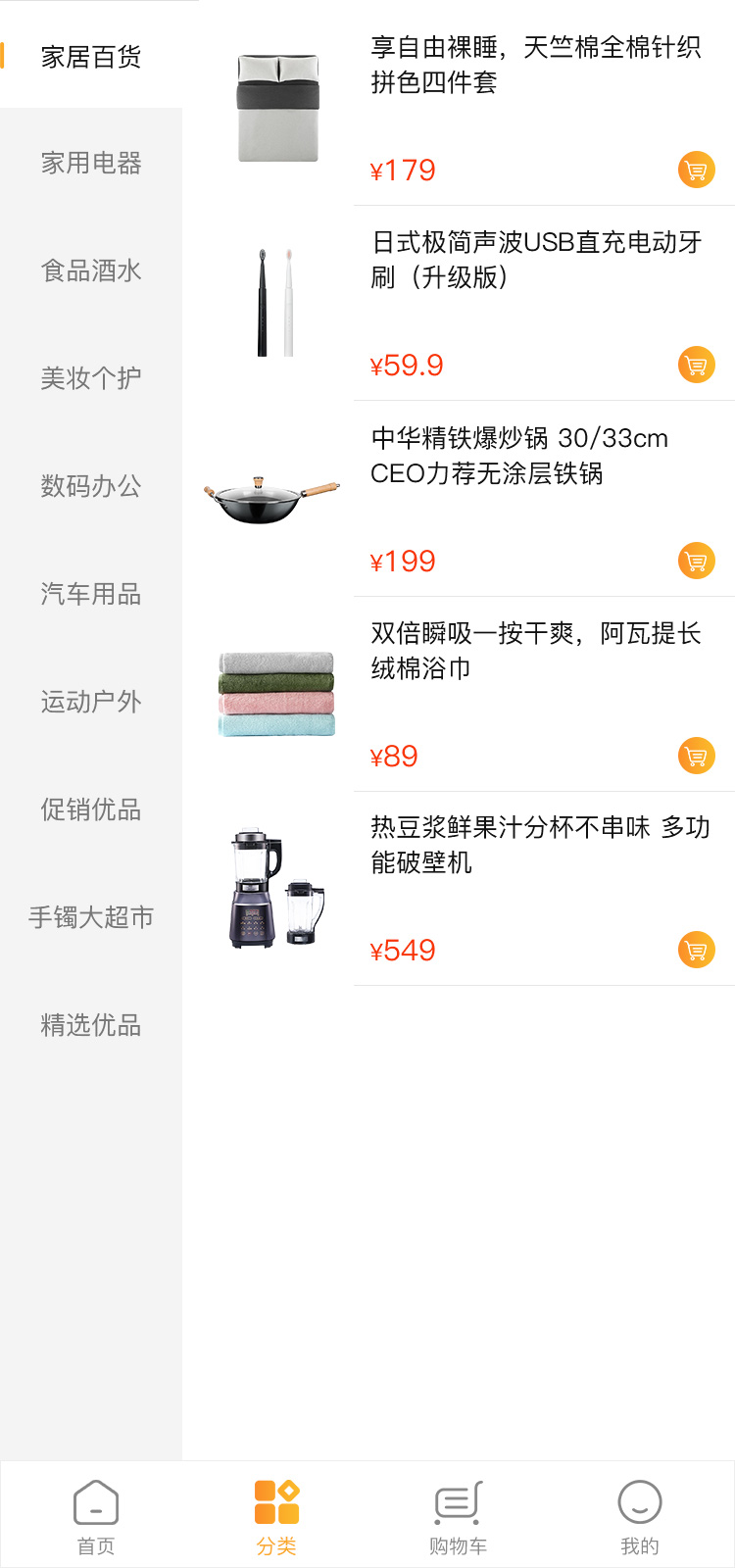Select the 食品酒水 category
This screenshot has height=1568, width=735.
coord(91,270)
